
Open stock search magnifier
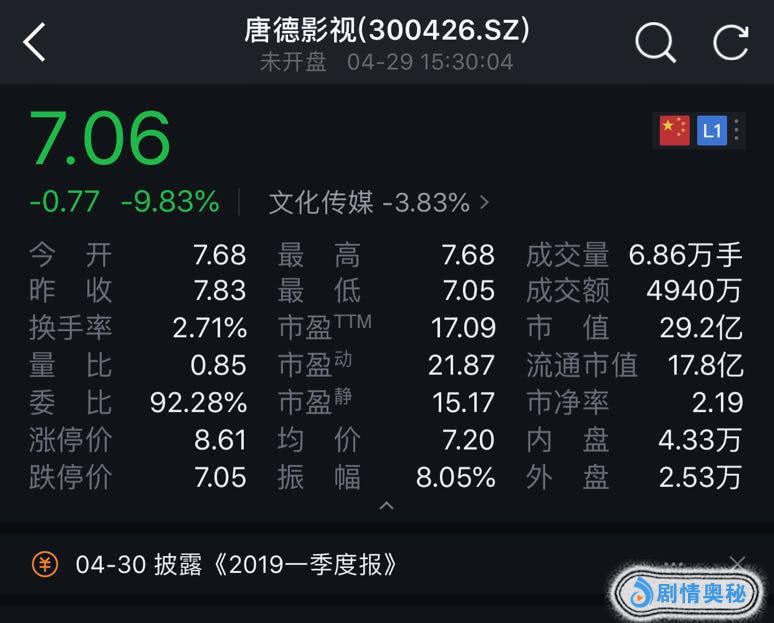[655, 43]
